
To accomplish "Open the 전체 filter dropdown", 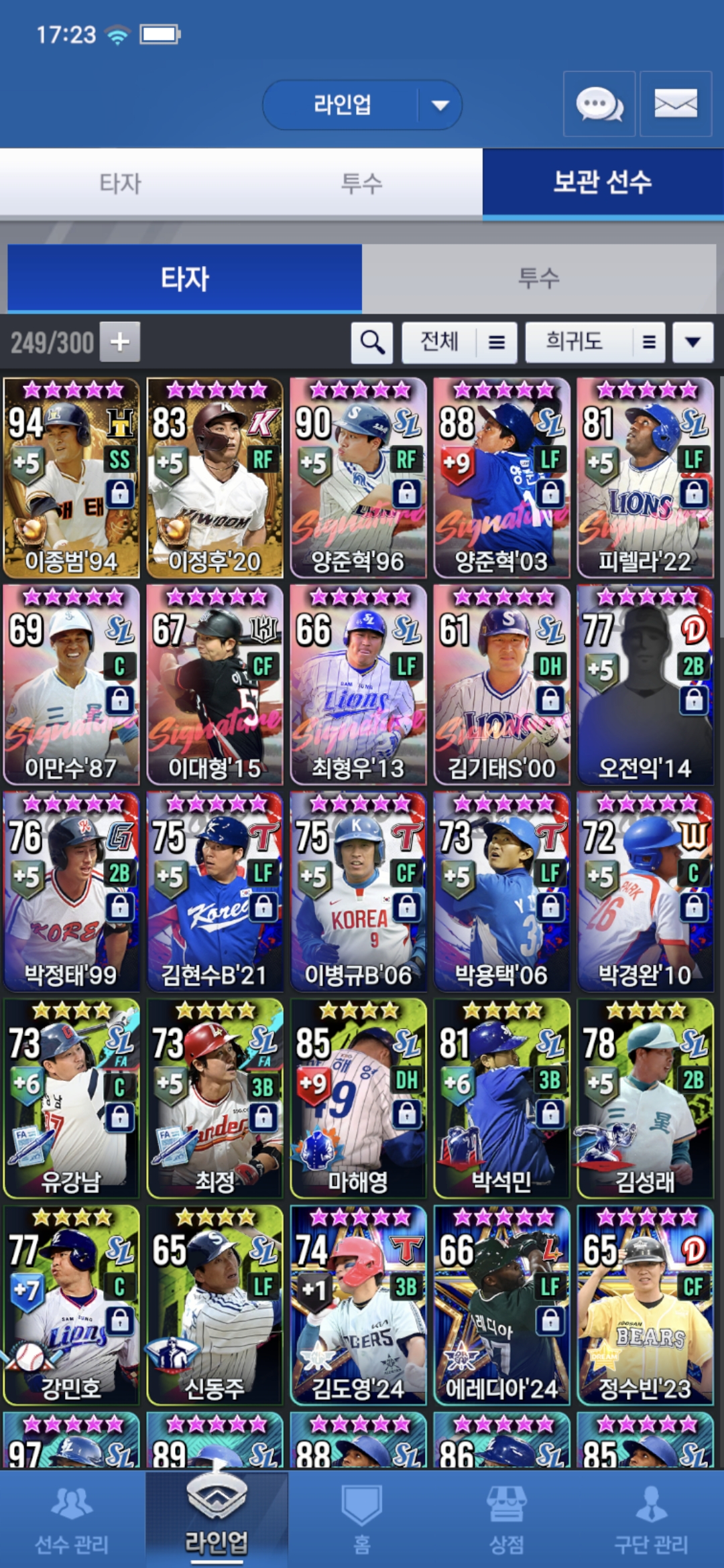I will (459, 342).
